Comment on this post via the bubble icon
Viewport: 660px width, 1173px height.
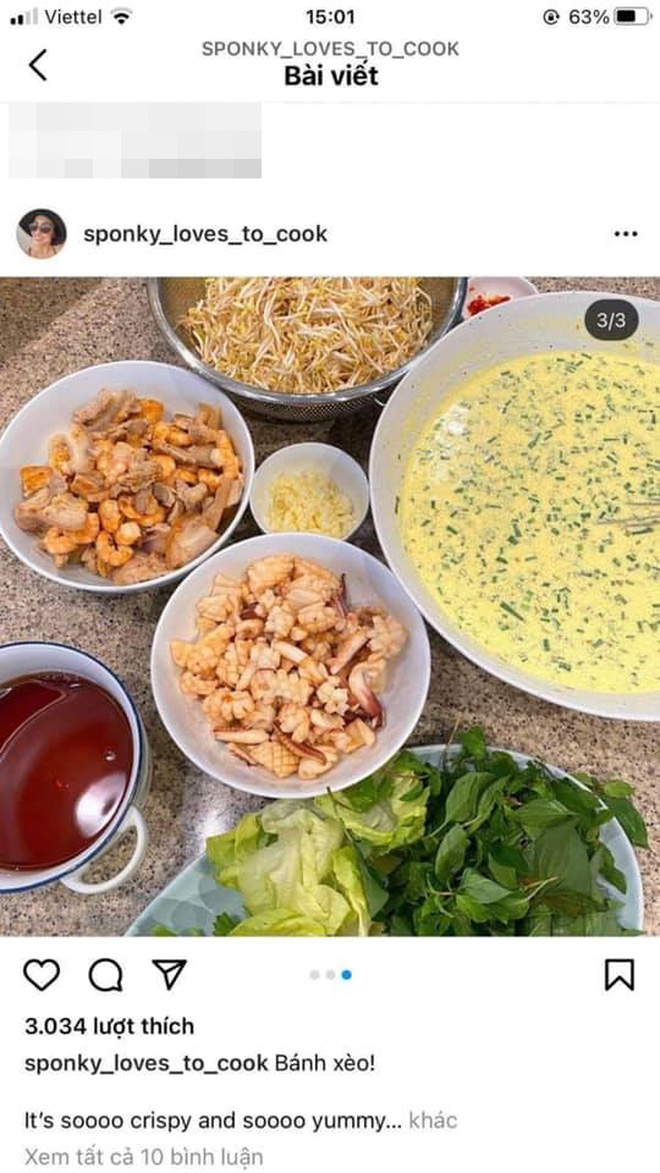point(105,974)
